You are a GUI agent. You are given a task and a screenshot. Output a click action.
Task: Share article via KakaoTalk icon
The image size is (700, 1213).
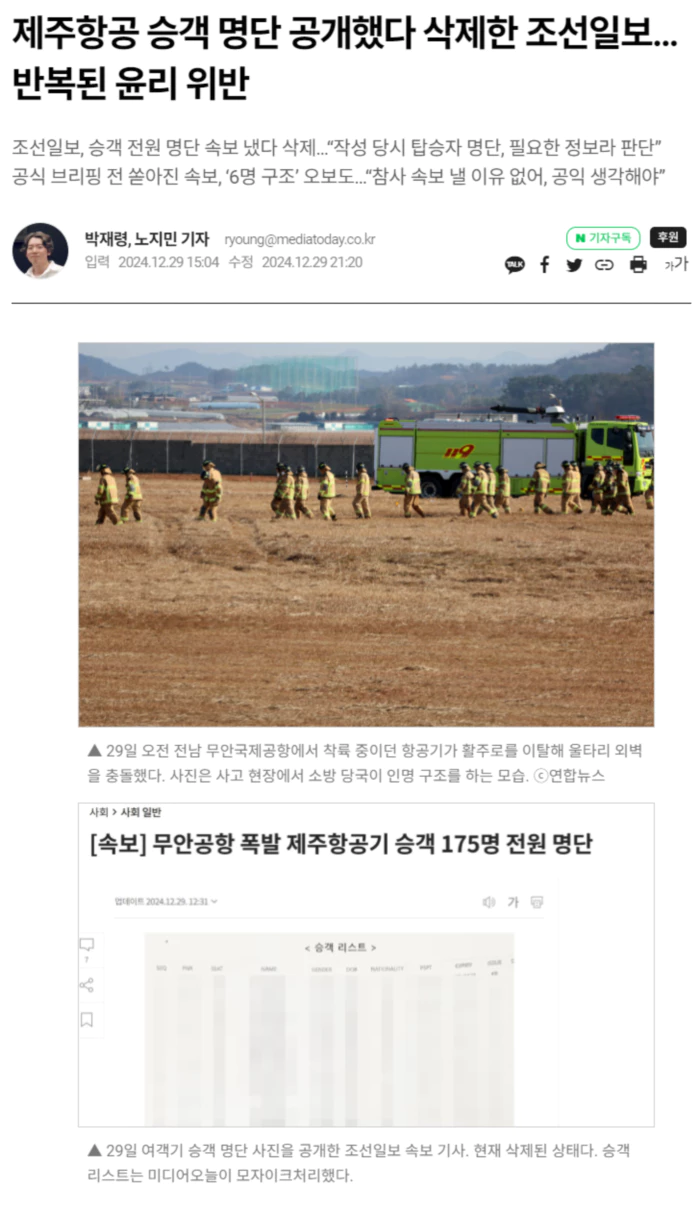[514, 265]
